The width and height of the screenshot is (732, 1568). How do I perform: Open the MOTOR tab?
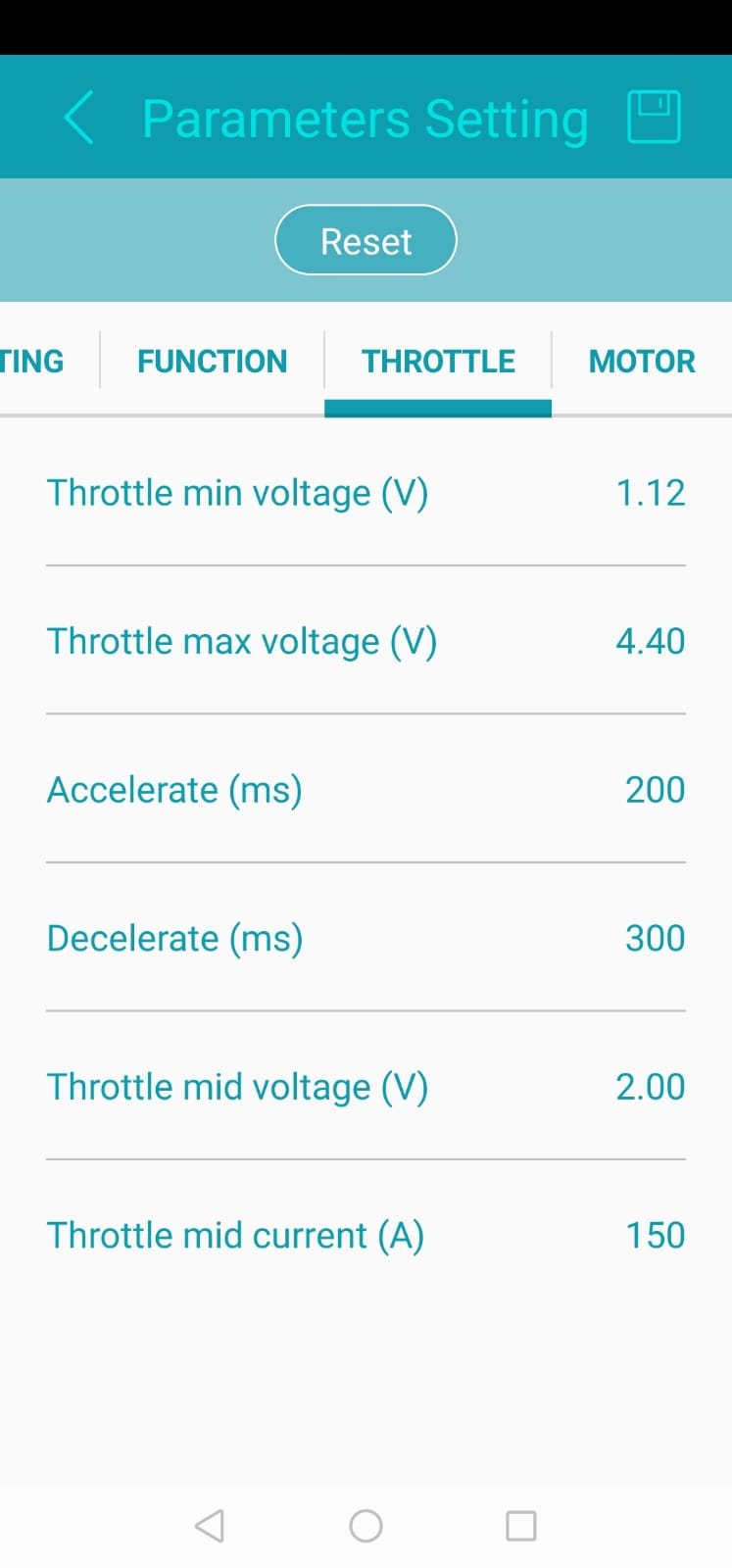coord(642,362)
